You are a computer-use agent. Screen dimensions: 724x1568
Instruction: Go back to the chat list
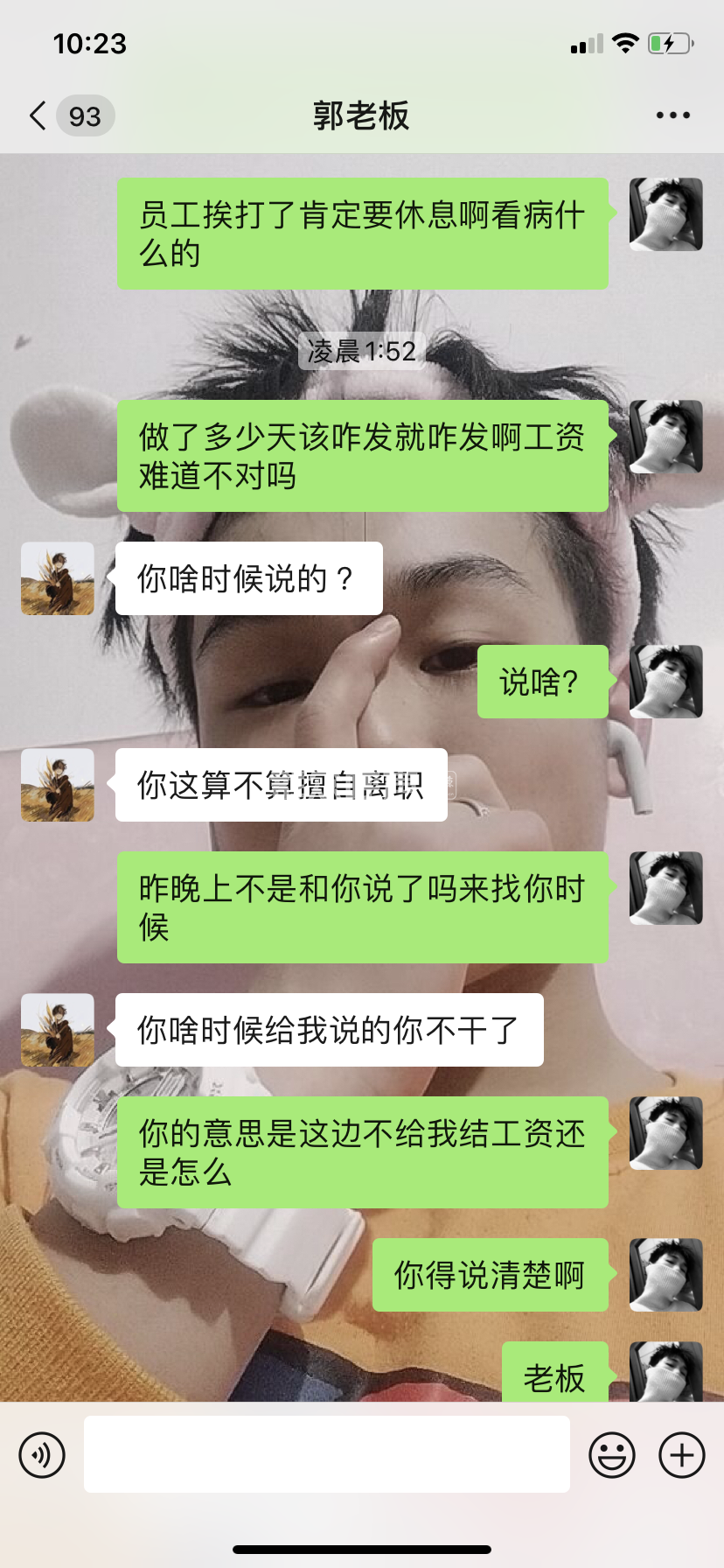(38, 115)
